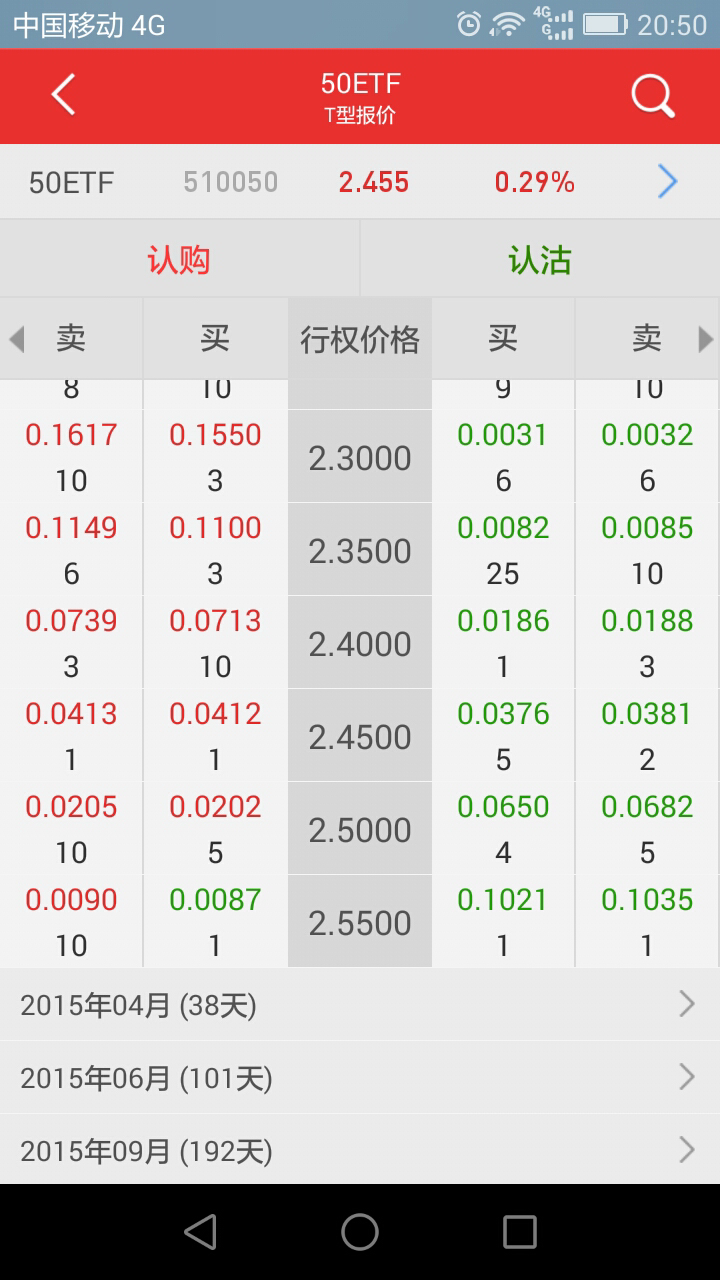The width and height of the screenshot is (720, 1280).
Task: Select the 2.5500 strike price row
Action: click(x=360, y=923)
